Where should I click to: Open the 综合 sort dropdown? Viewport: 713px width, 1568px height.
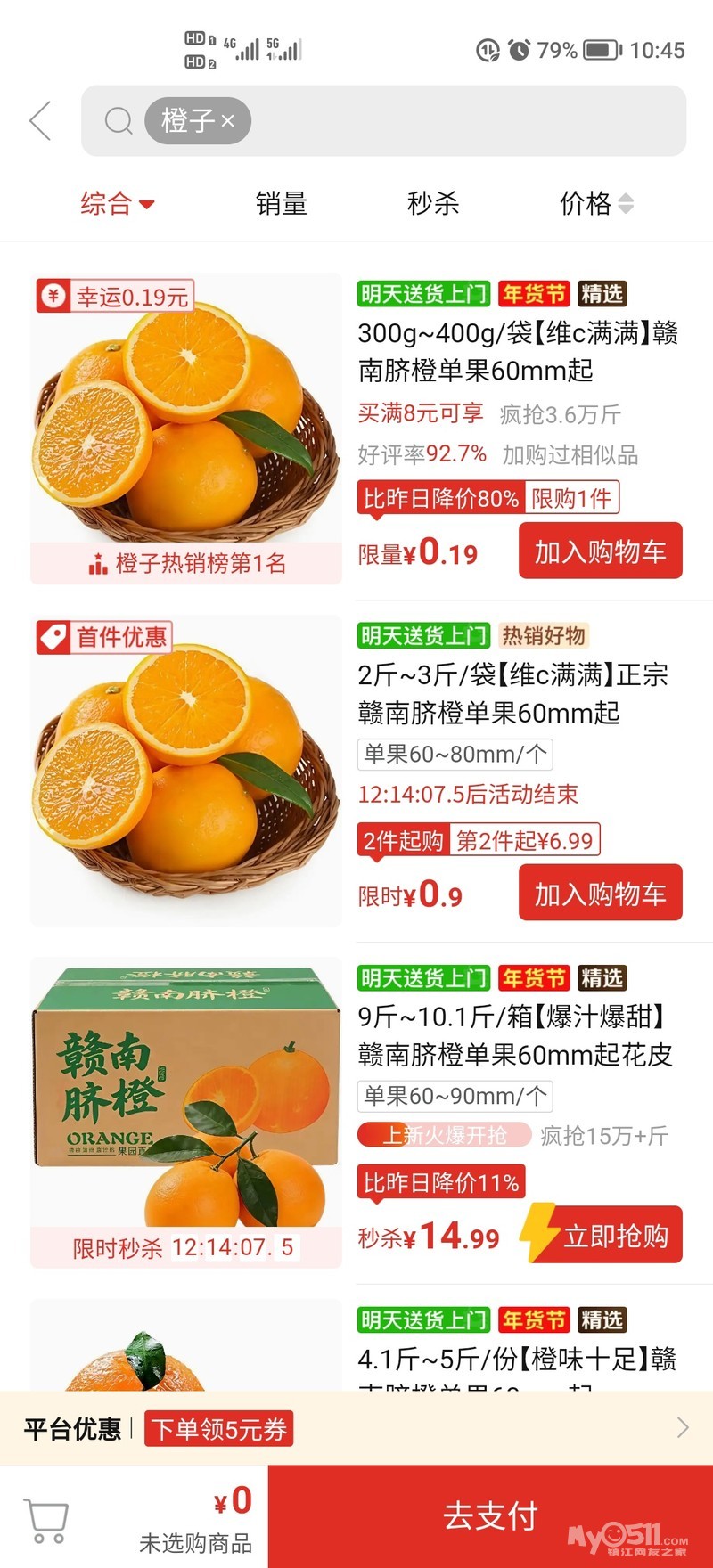[117, 204]
